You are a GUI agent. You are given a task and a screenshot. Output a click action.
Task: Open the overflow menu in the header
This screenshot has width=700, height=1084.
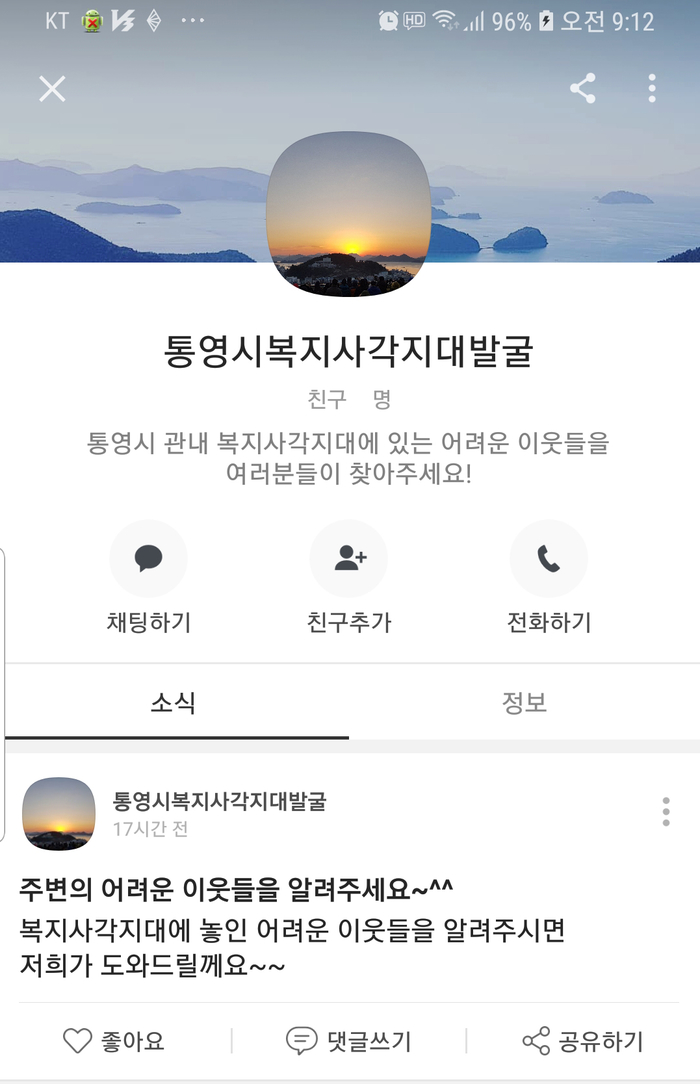pyautogui.click(x=652, y=89)
